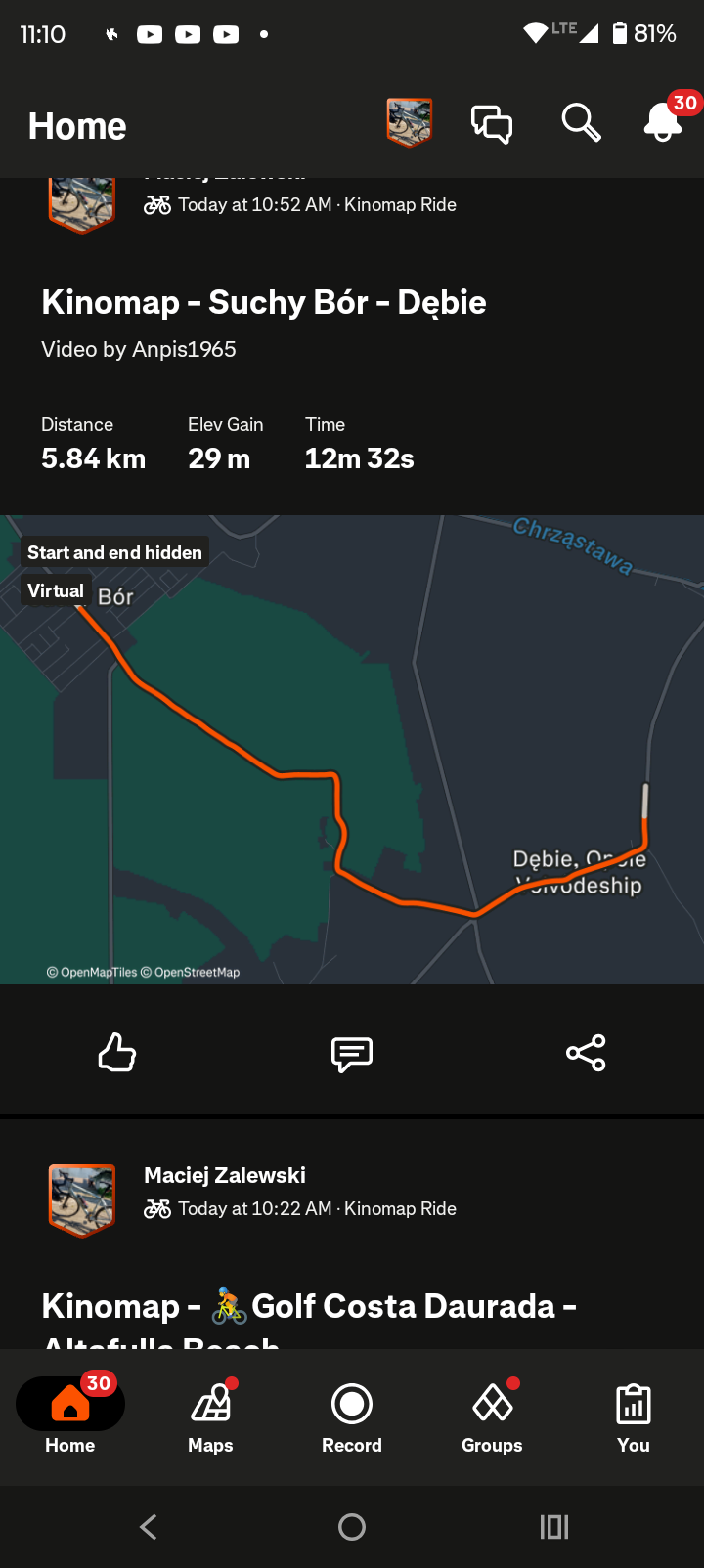Open the notifications bell
Viewport: 704px width, 1568px height.
[663, 123]
